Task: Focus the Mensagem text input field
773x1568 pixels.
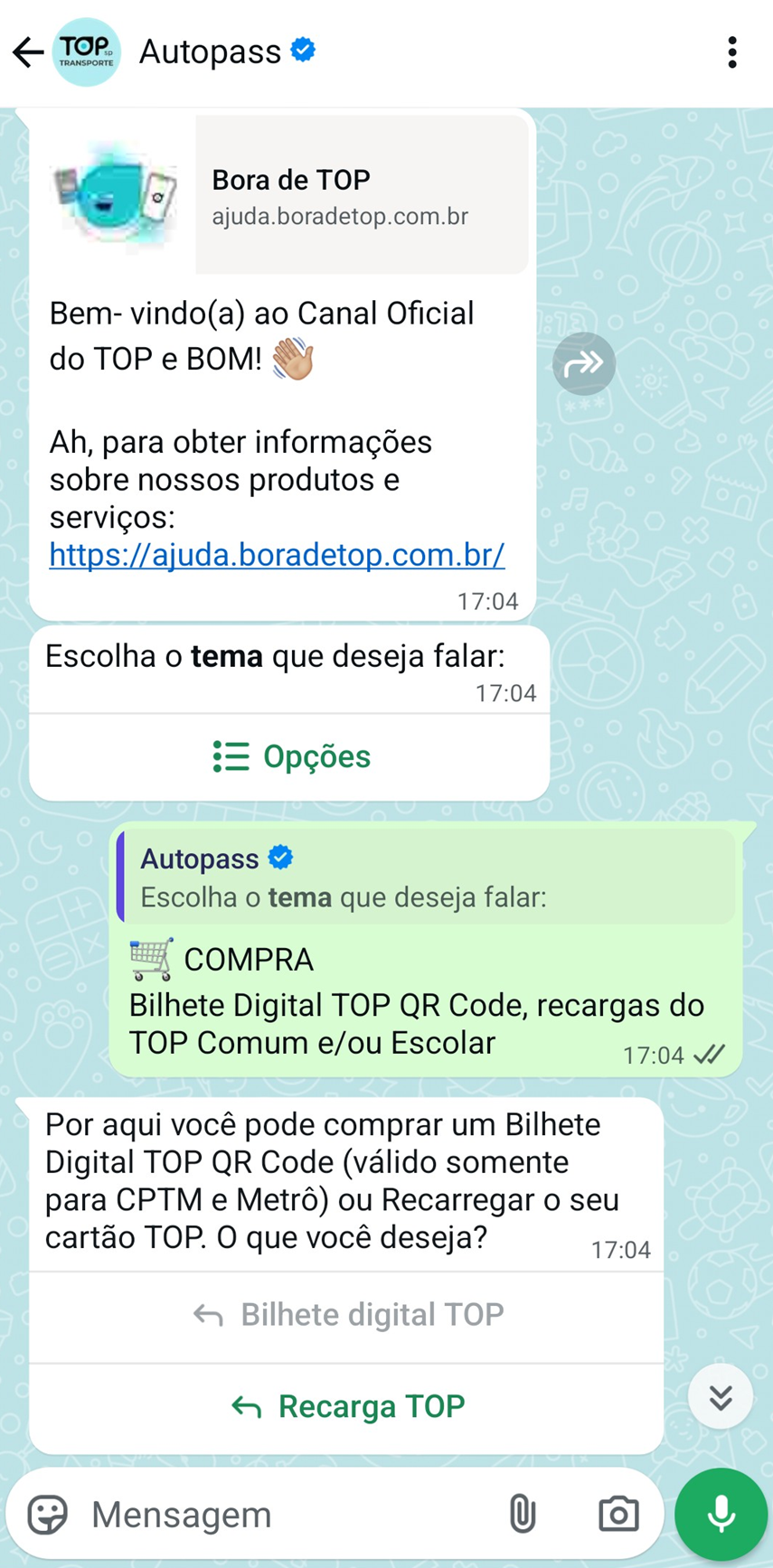Action: (x=271, y=1513)
